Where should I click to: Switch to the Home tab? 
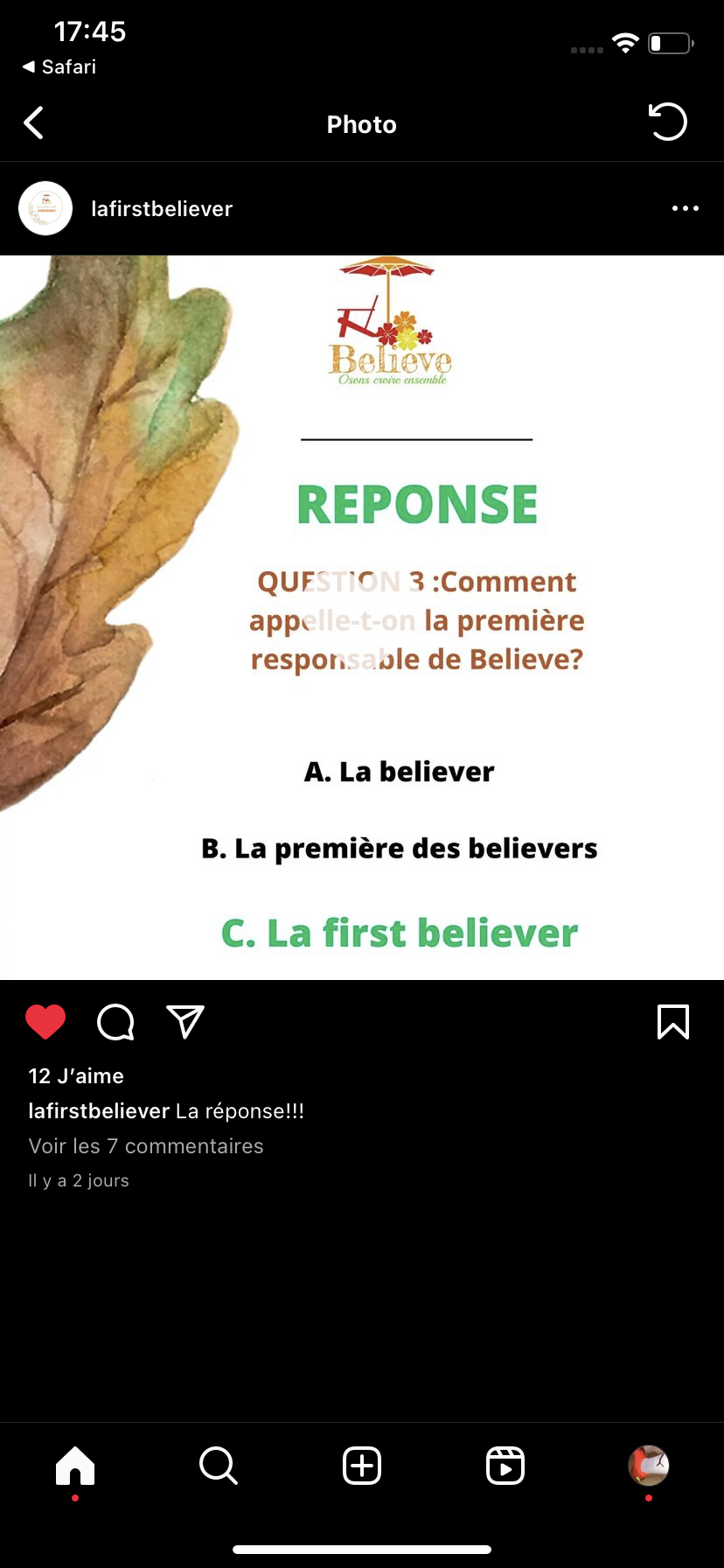pos(75,1465)
